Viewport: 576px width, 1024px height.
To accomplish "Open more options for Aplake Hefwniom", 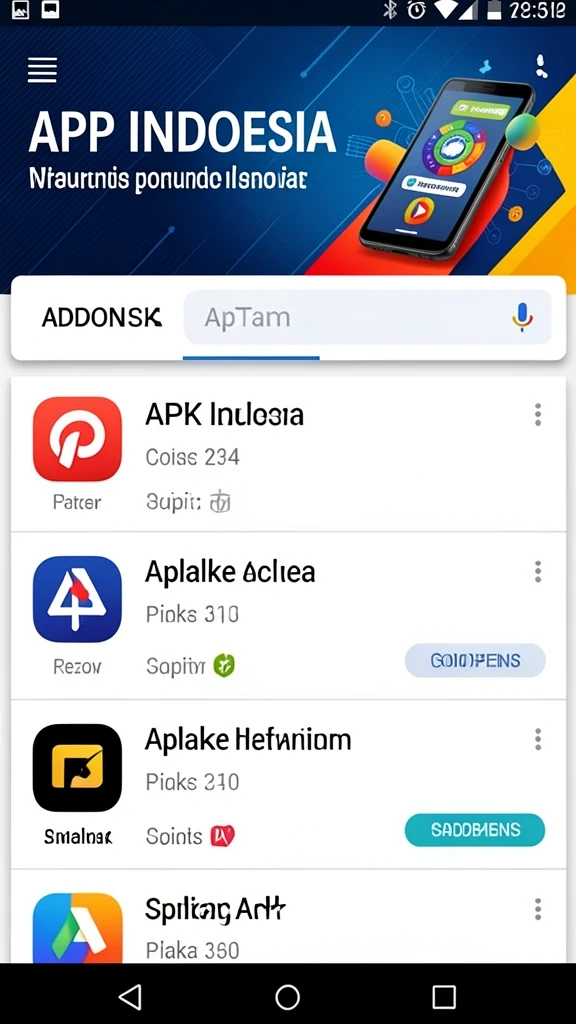I will tap(537, 740).
